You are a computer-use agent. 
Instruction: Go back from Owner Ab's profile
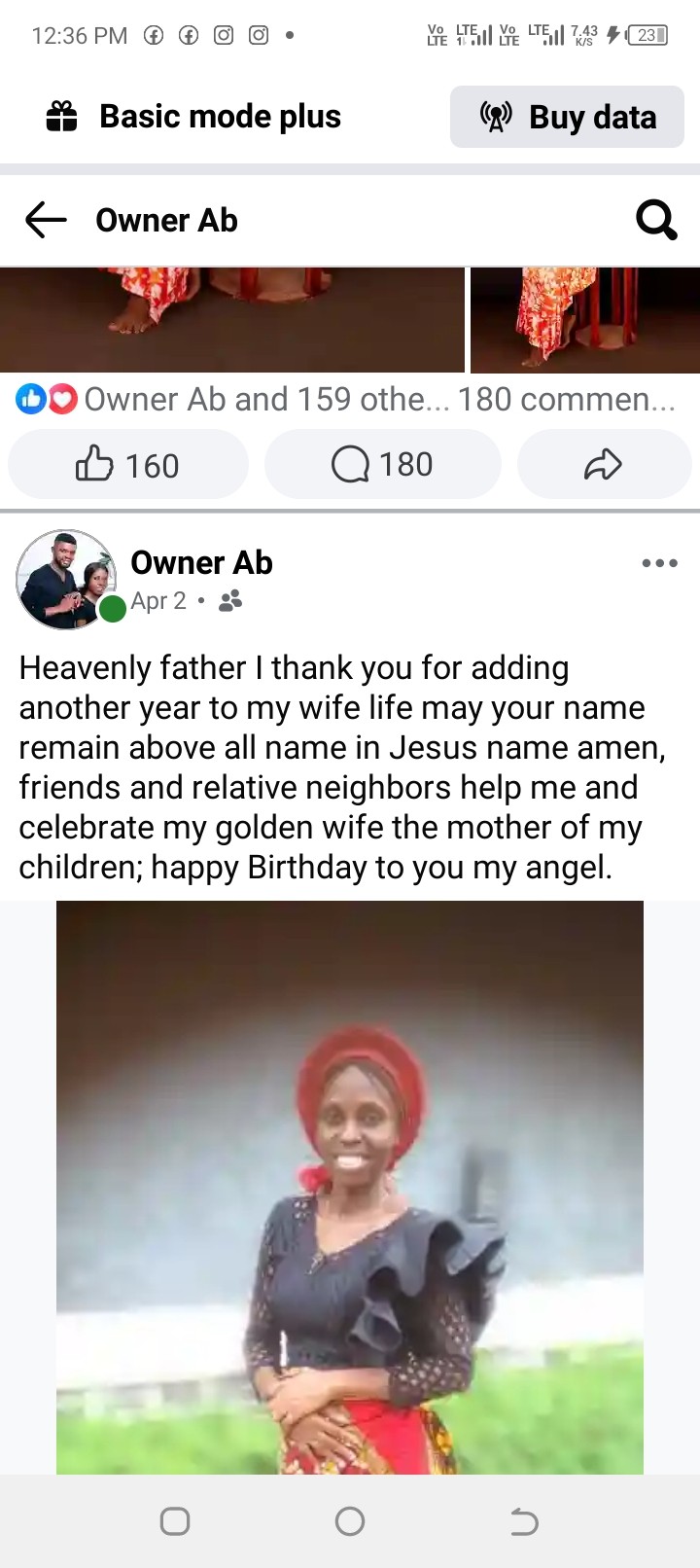[46, 220]
